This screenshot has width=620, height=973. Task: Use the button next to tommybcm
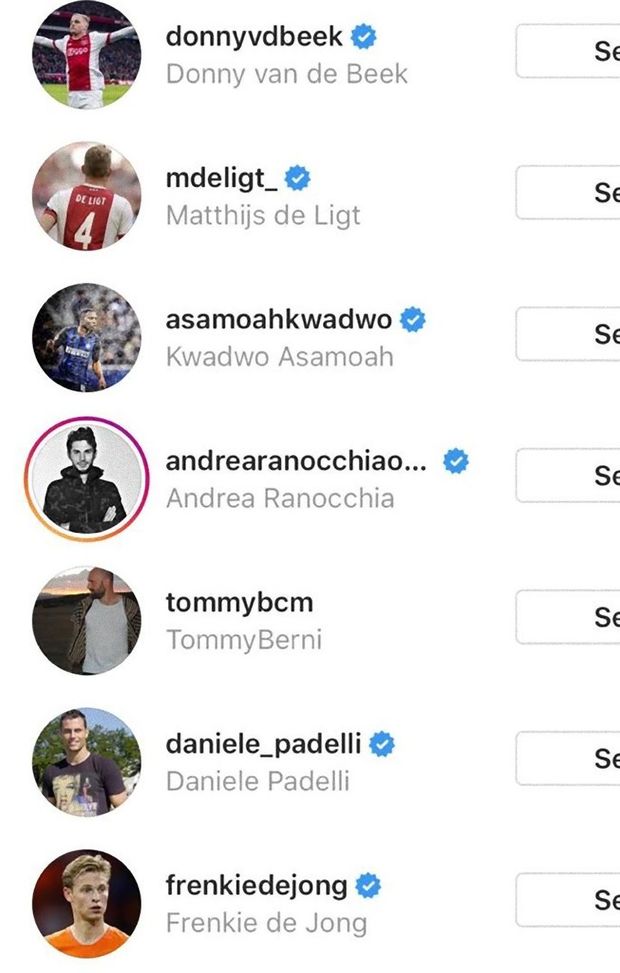point(568,617)
